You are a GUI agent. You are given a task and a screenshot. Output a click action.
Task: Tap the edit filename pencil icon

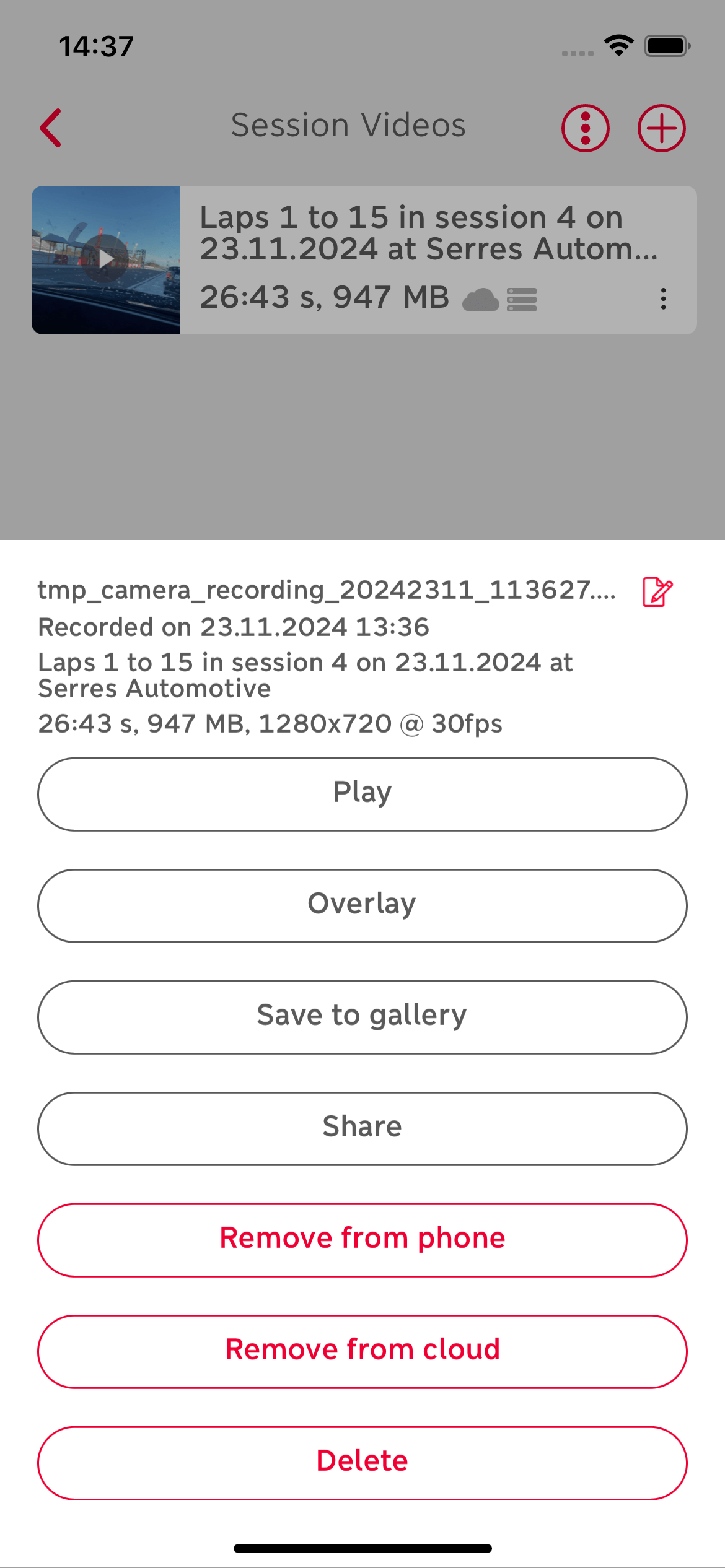pyautogui.click(x=657, y=591)
